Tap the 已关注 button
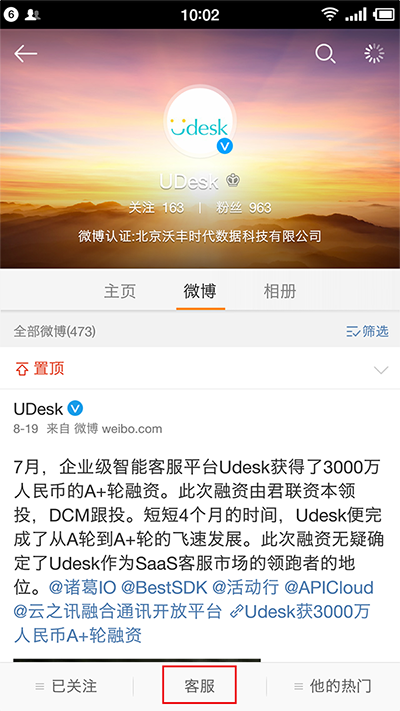Image resolution: width=400 pixels, height=711 pixels. [66, 686]
